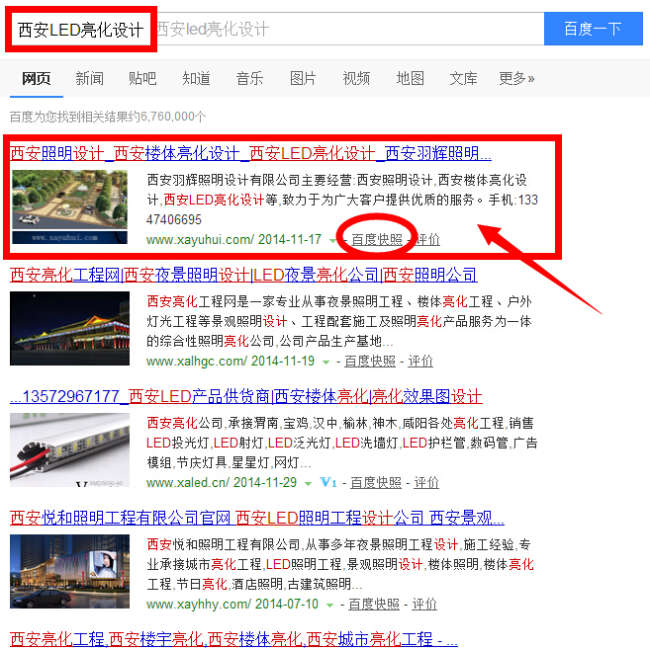Switch to the 贴吧 tab
650x650 pixels.
coord(142,78)
